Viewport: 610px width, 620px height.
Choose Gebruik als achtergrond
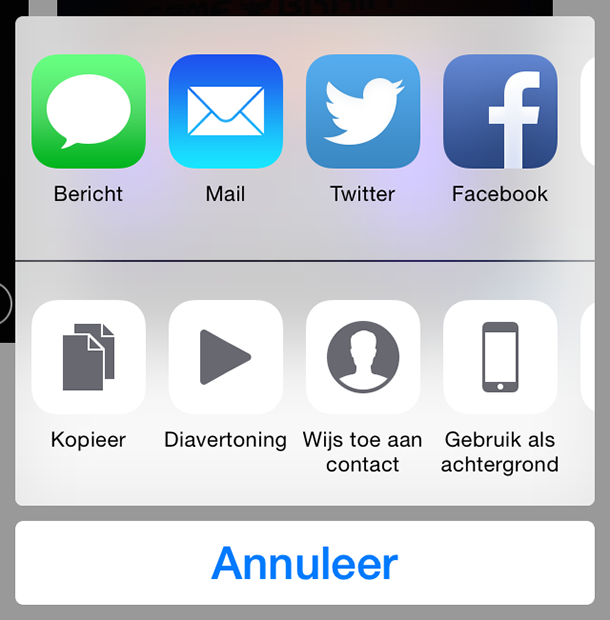coord(499,357)
